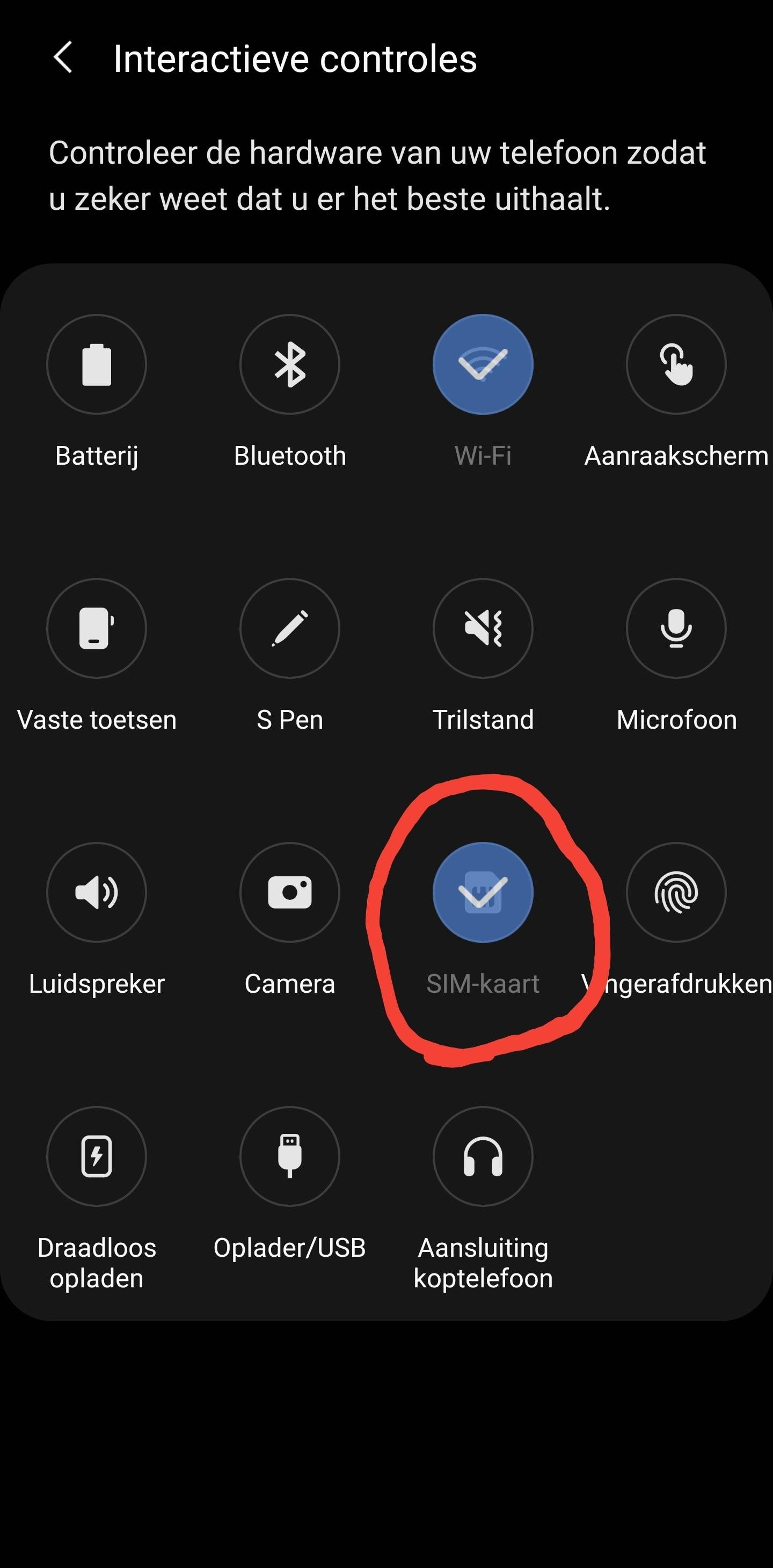Test the Aansluiting koptelefoon
Viewport: 773px width, 1568px height.
[483, 1156]
